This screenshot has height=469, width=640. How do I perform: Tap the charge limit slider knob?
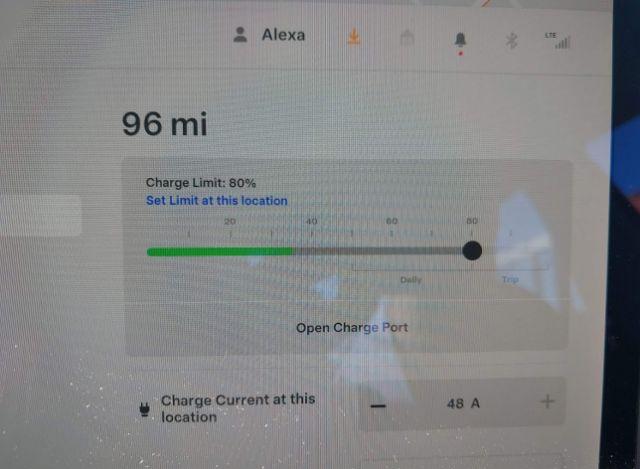point(472,250)
